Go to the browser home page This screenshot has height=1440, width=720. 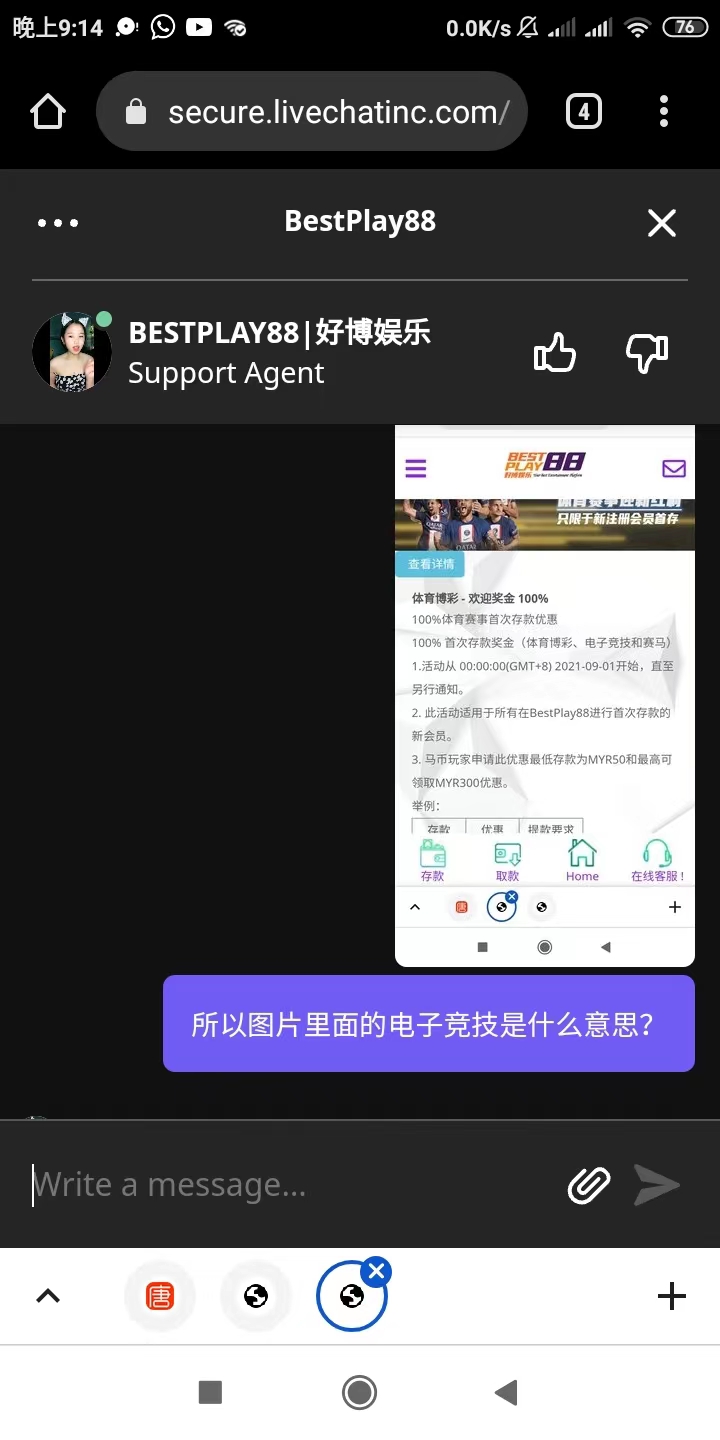pyautogui.click(x=48, y=112)
